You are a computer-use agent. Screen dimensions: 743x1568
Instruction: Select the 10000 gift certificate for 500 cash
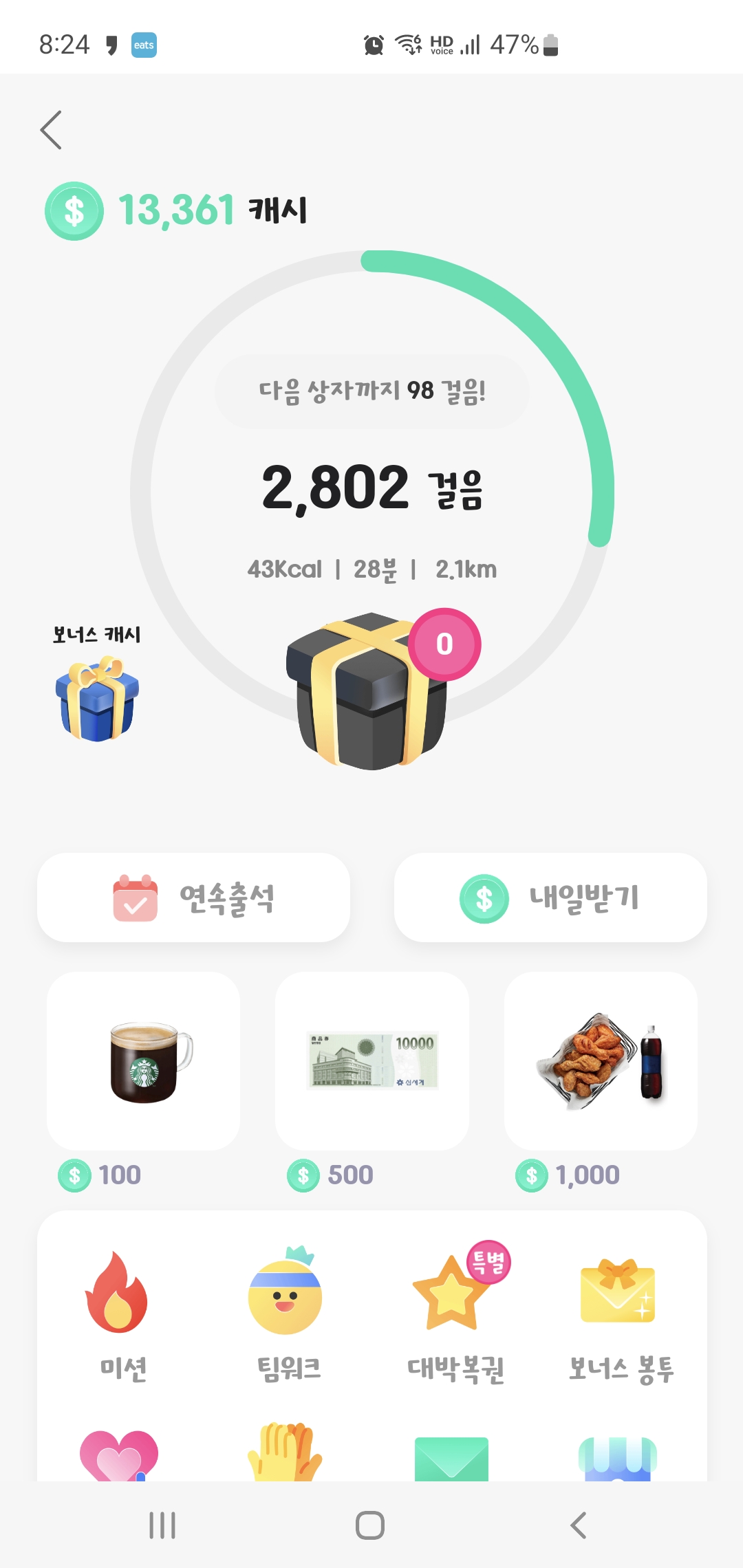click(x=372, y=1061)
